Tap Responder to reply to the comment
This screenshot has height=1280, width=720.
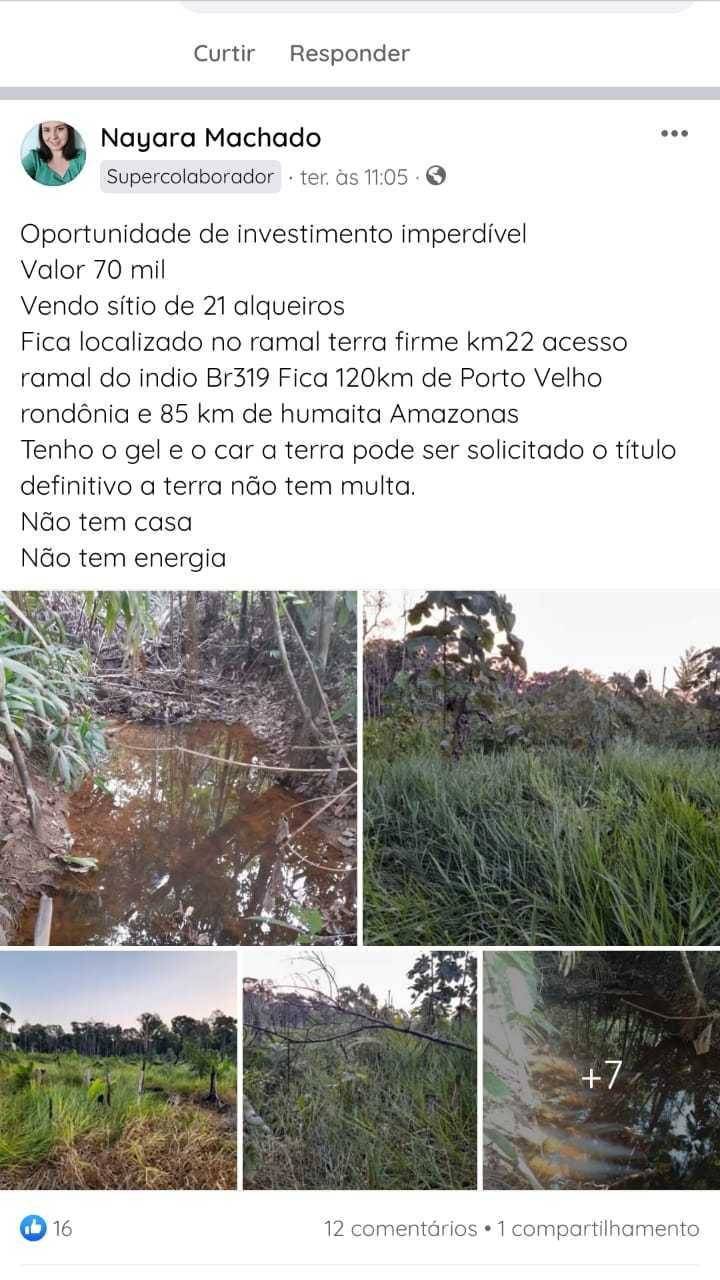[349, 53]
